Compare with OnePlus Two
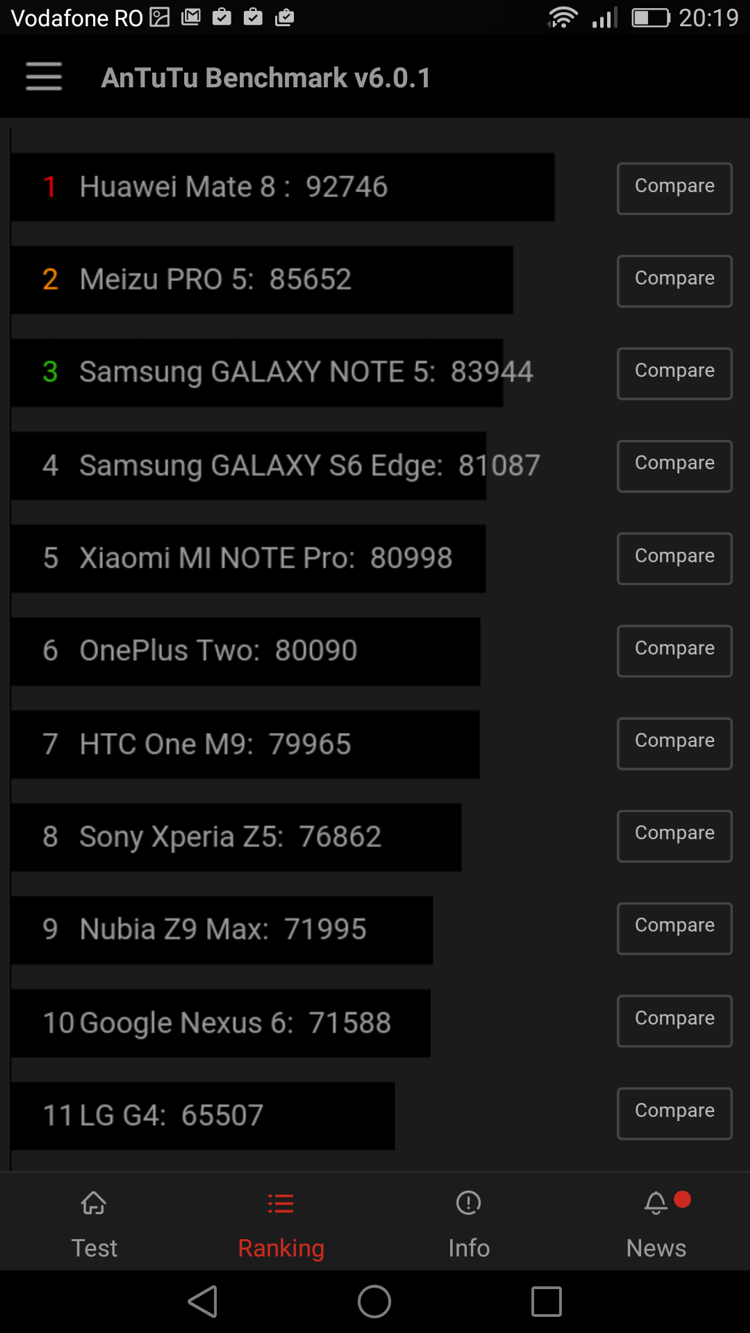The height and width of the screenshot is (1333, 750). click(674, 650)
